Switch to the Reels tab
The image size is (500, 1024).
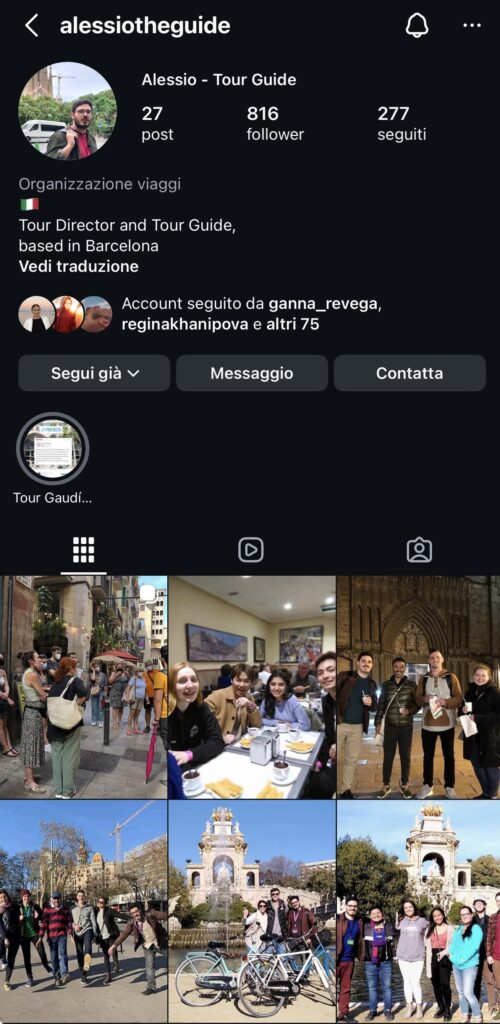pyautogui.click(x=251, y=550)
